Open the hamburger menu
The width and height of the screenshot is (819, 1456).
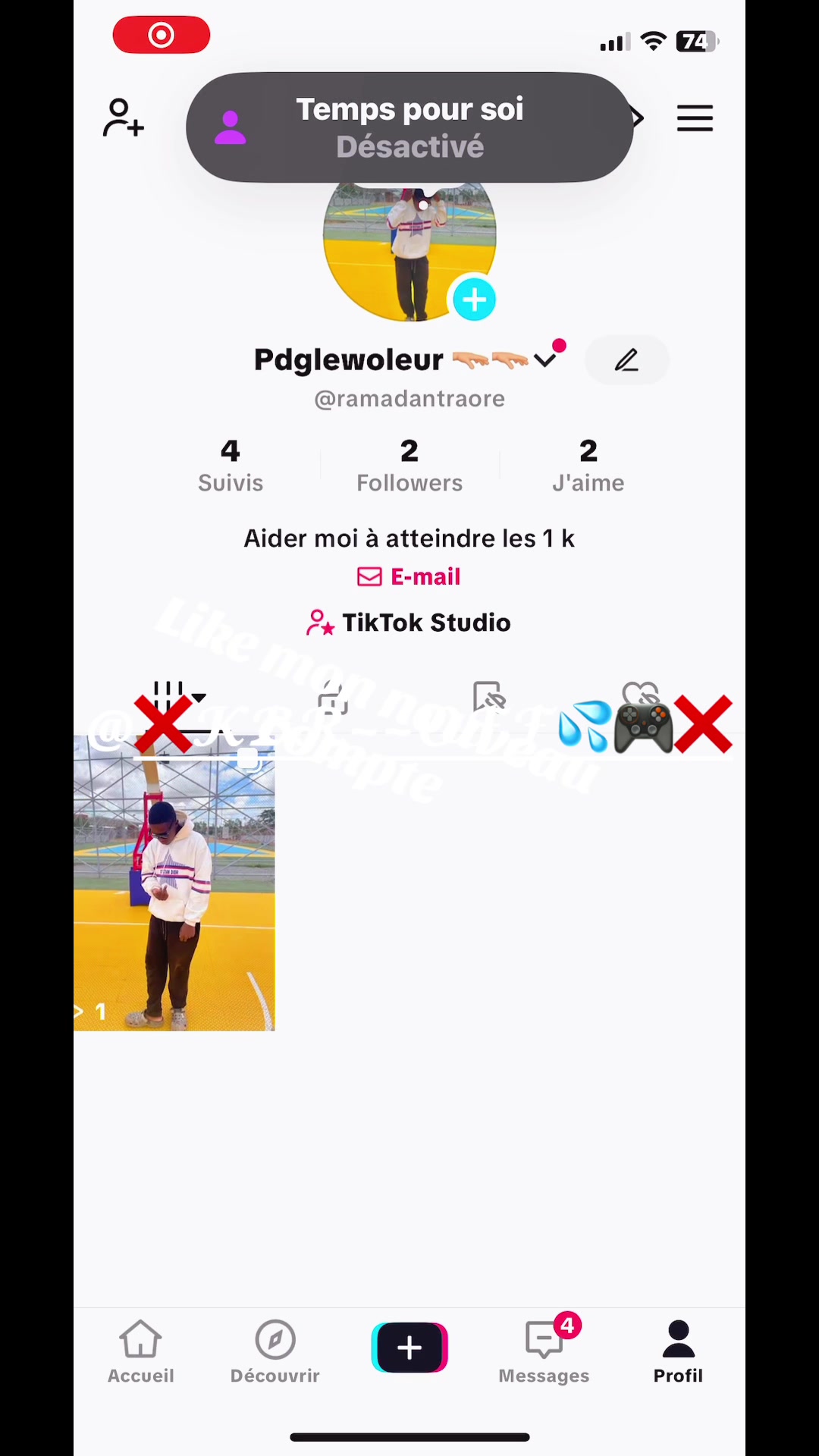click(x=694, y=118)
